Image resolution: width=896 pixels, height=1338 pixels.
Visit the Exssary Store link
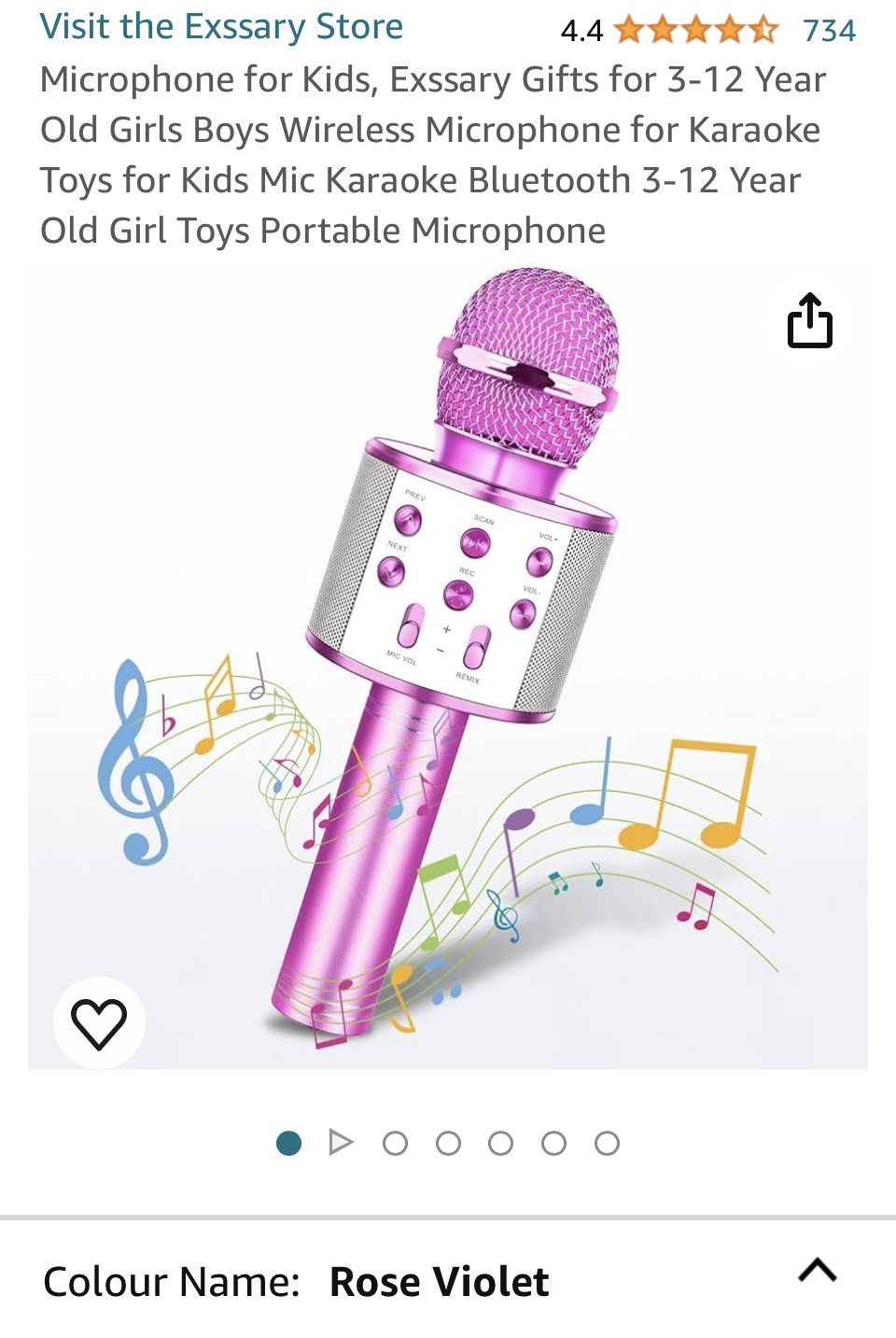[221, 26]
